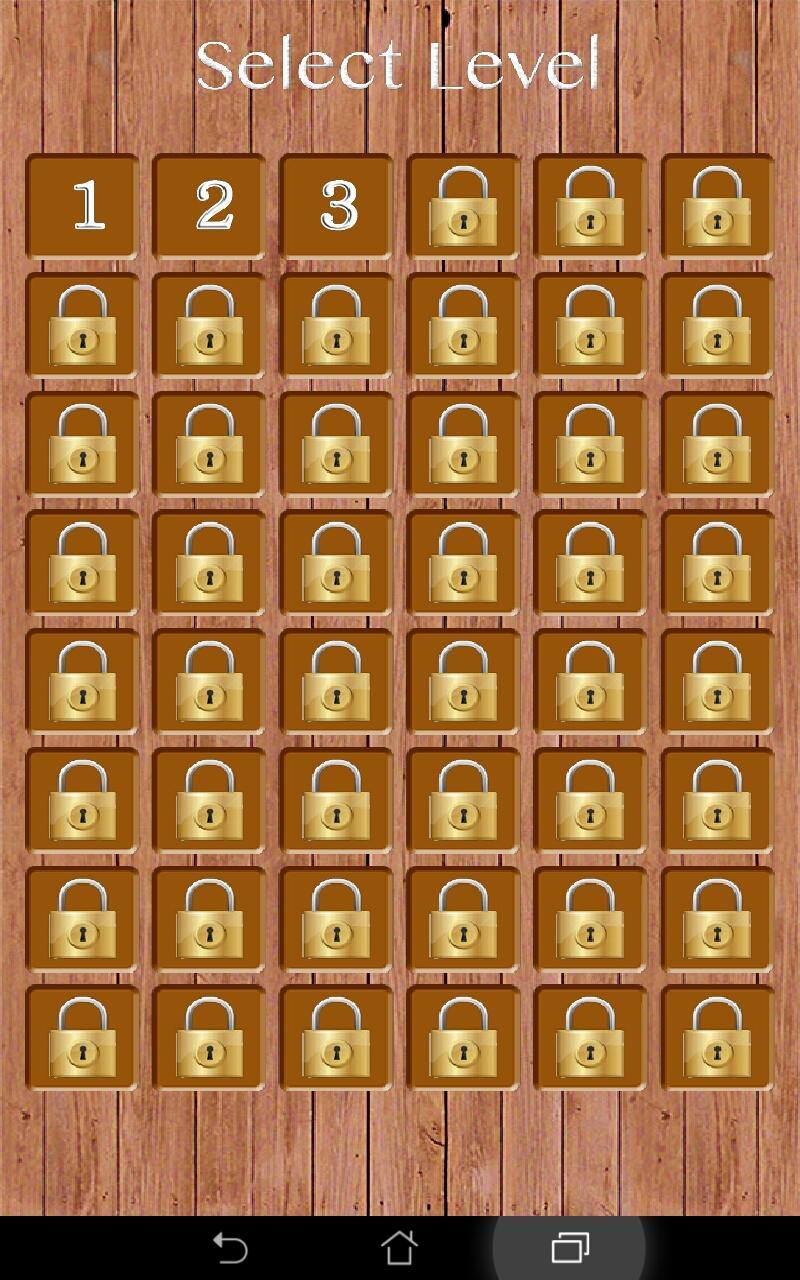Select level 3
This screenshot has height=1280, width=800.
click(x=336, y=207)
